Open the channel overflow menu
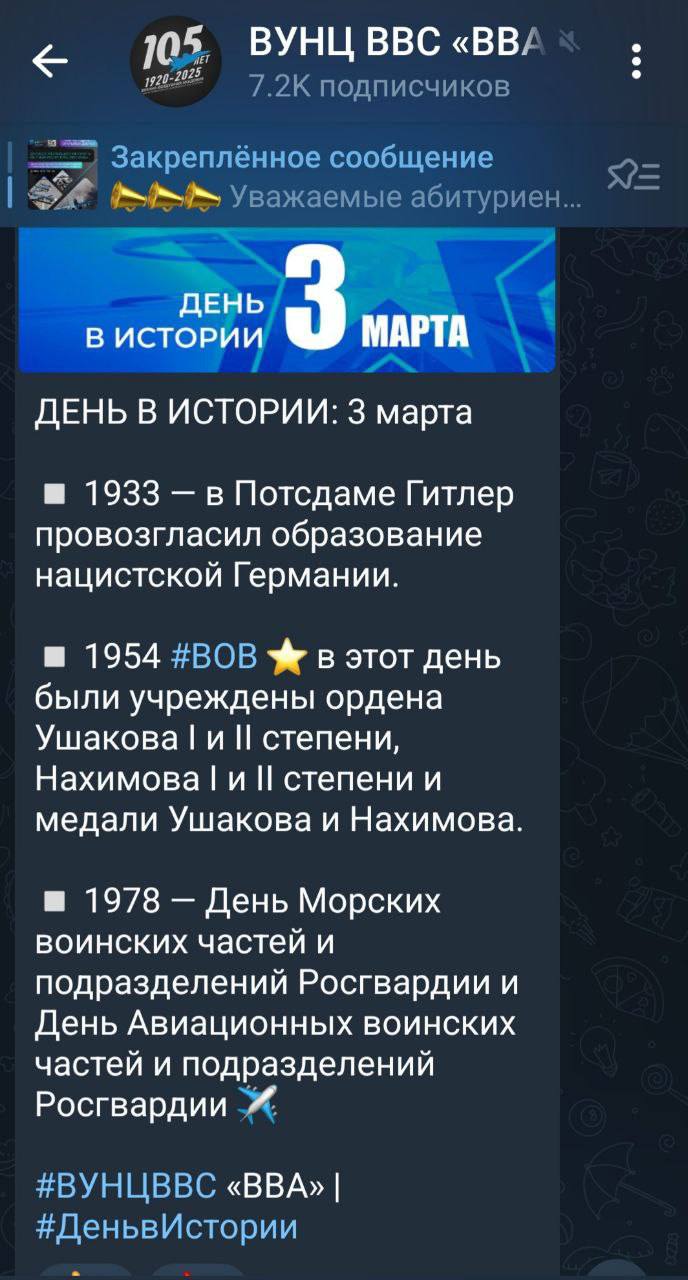Screen dimensions: 688x1280 [x=636, y=63]
